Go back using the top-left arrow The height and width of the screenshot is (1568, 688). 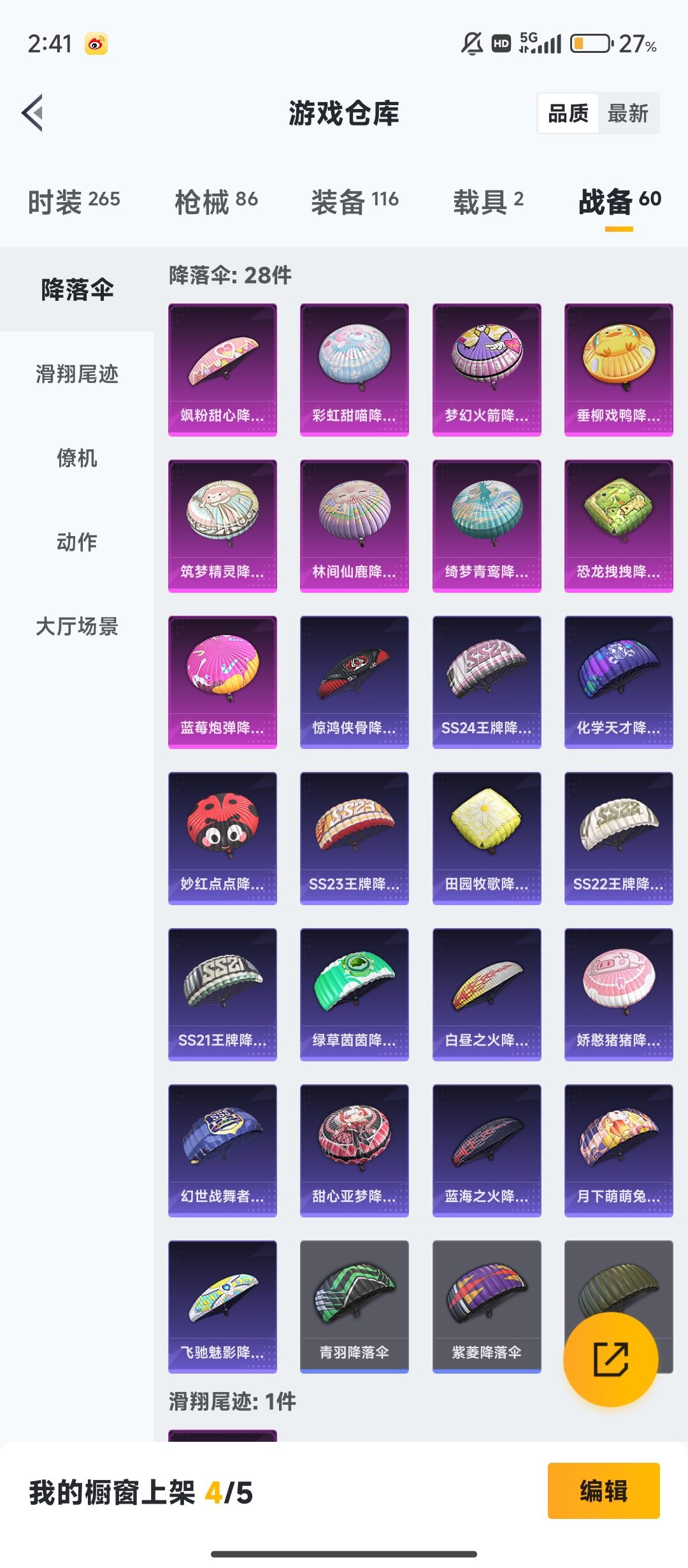(33, 113)
